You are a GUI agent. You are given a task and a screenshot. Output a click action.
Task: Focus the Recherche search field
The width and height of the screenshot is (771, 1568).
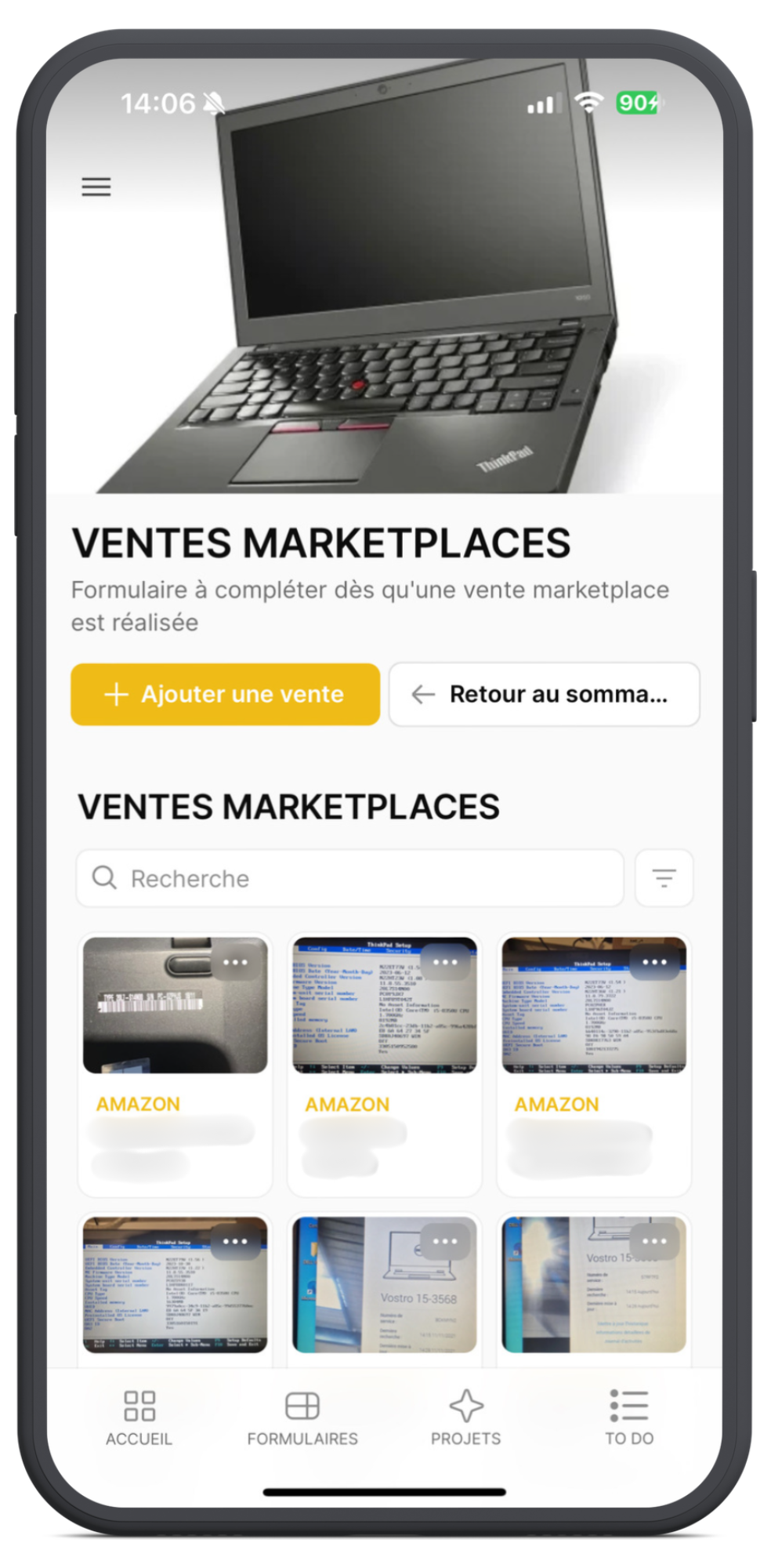(350, 878)
